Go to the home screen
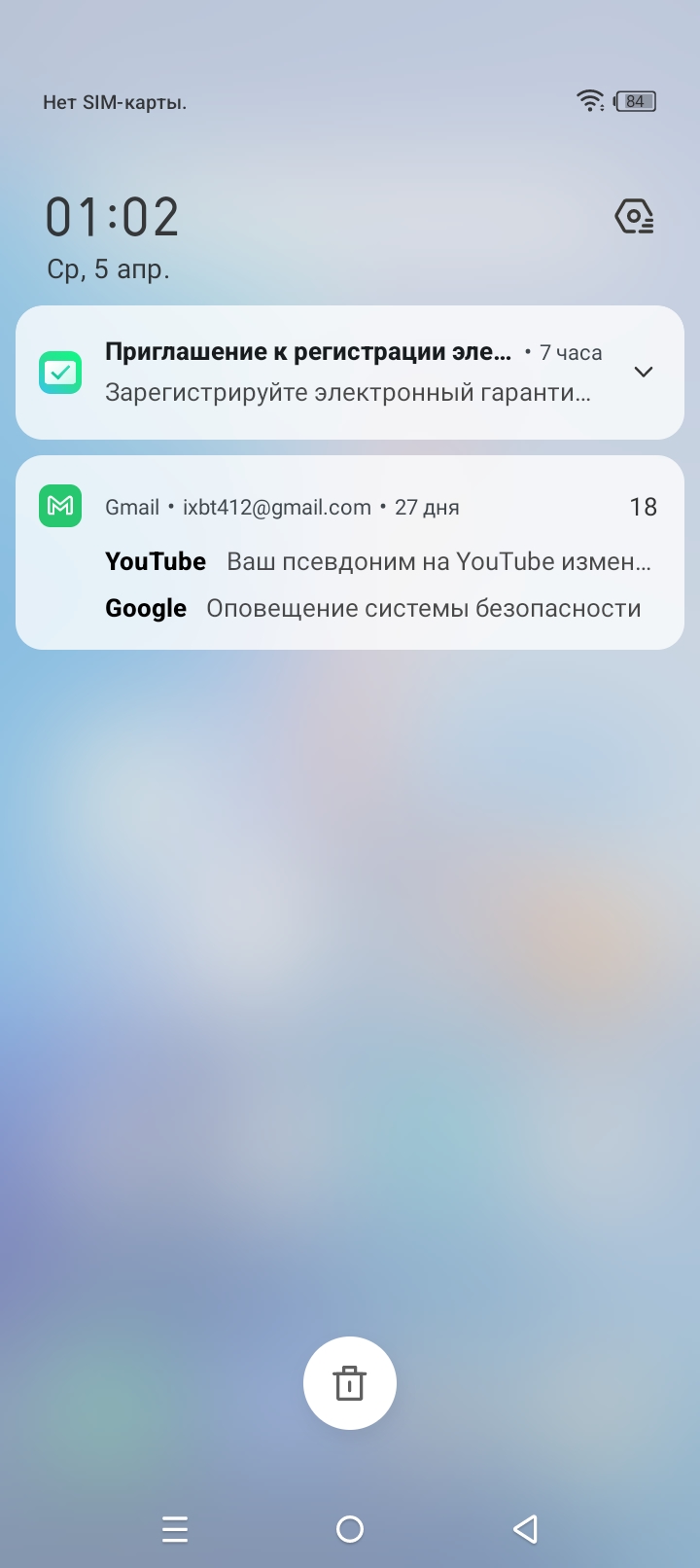Viewport: 700px width, 1568px height. click(350, 1529)
